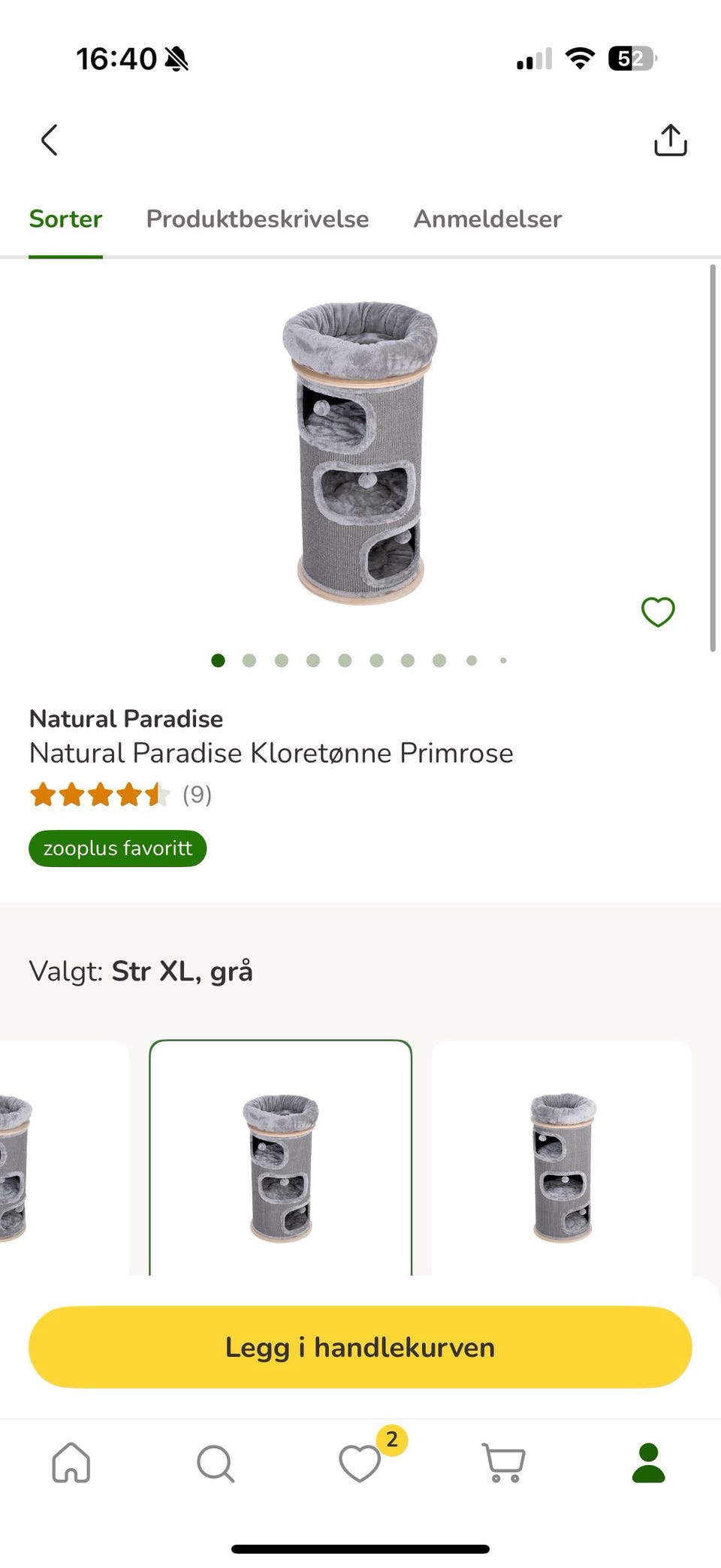
Task: Open the reviews via the star rating
Action: pos(120,794)
